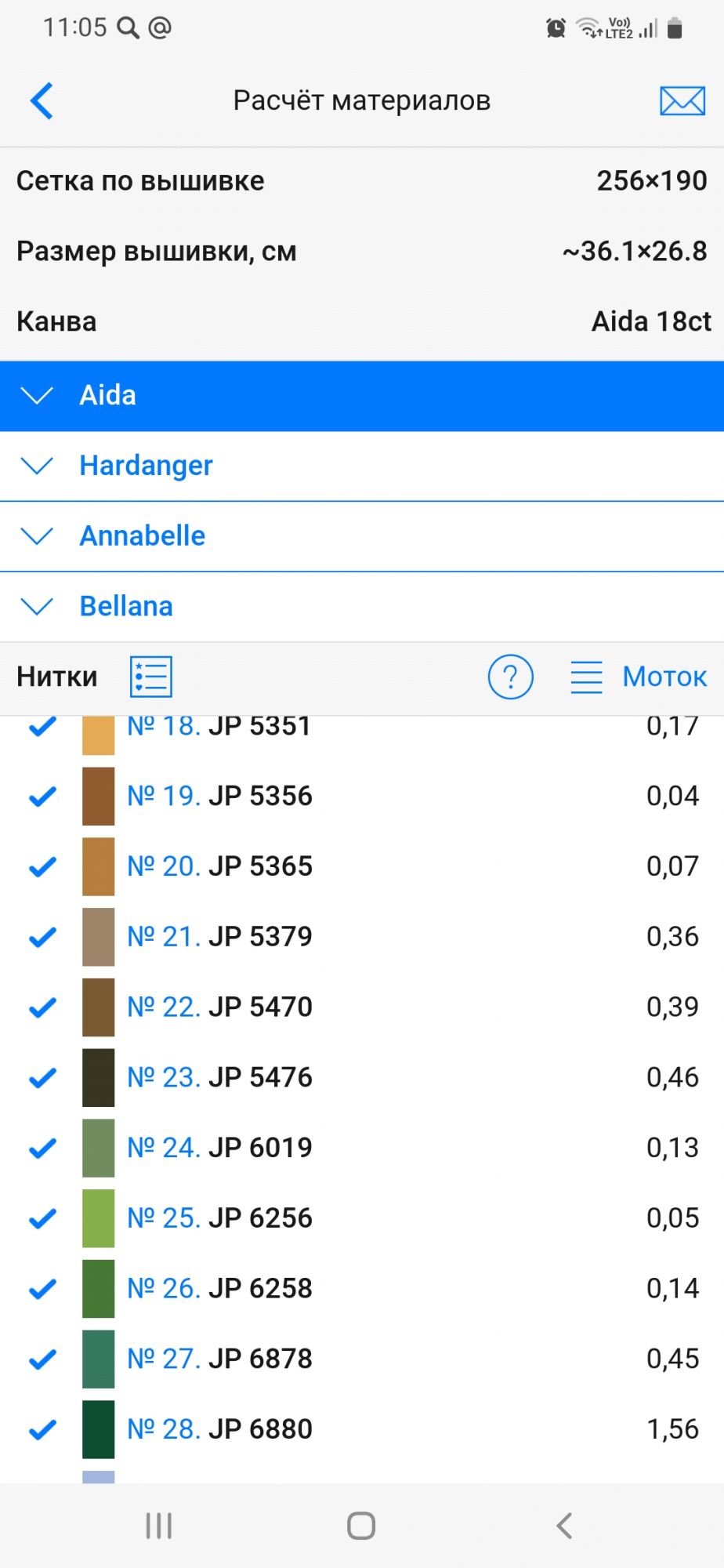The image size is (724, 1568).
Task: Uncheck thread № 27 JP 6878
Action: (x=43, y=1359)
